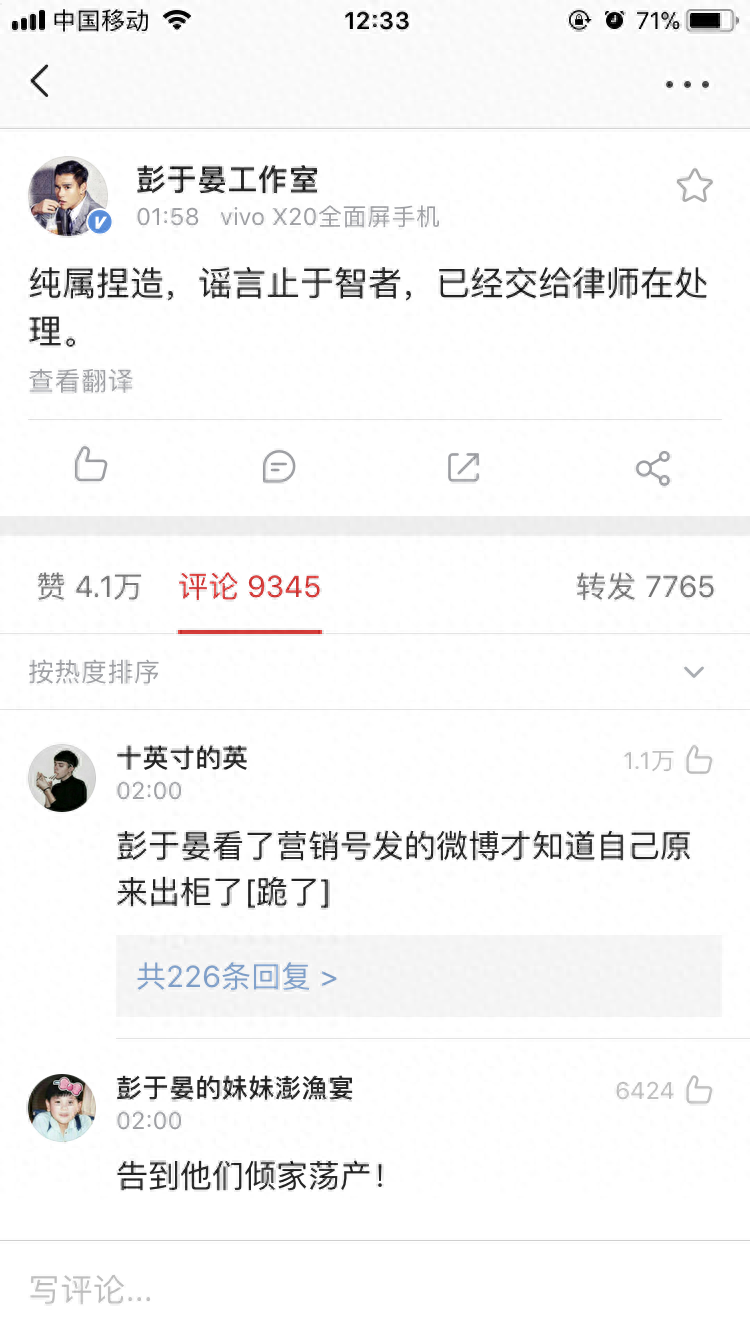
Task: Share the post via the share icon
Action: click(x=653, y=468)
